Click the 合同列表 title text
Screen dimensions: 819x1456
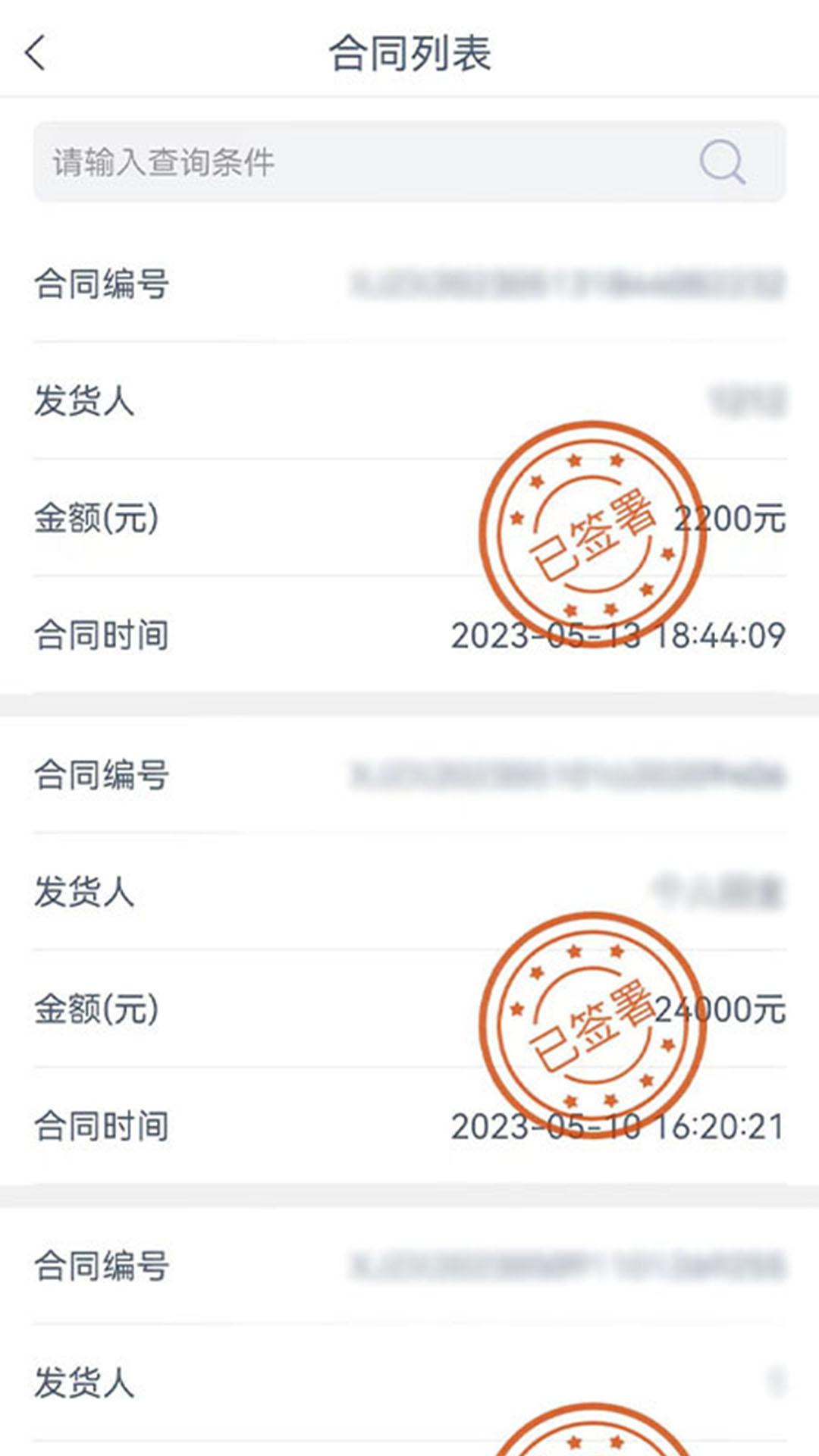click(409, 53)
